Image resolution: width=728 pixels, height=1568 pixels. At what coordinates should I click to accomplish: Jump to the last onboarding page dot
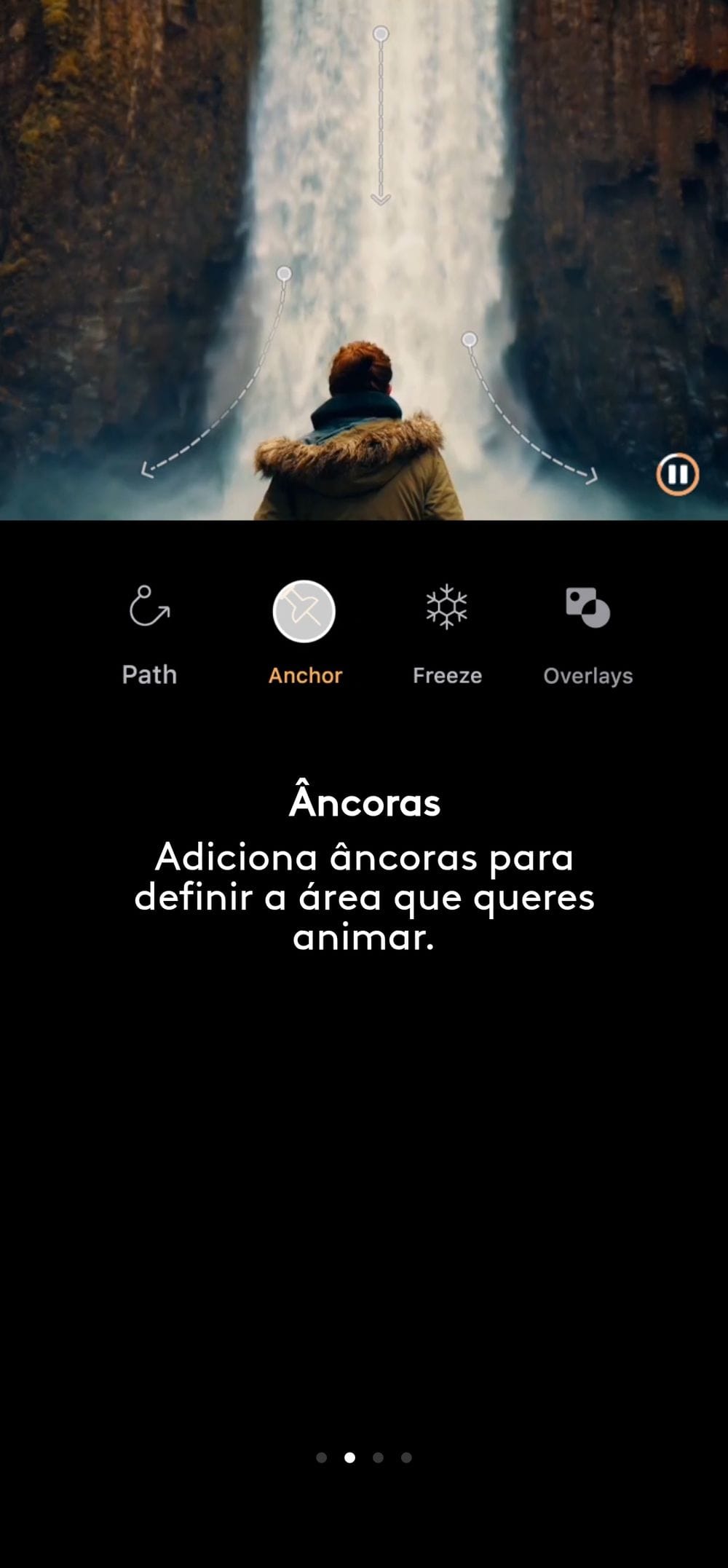point(406,1457)
